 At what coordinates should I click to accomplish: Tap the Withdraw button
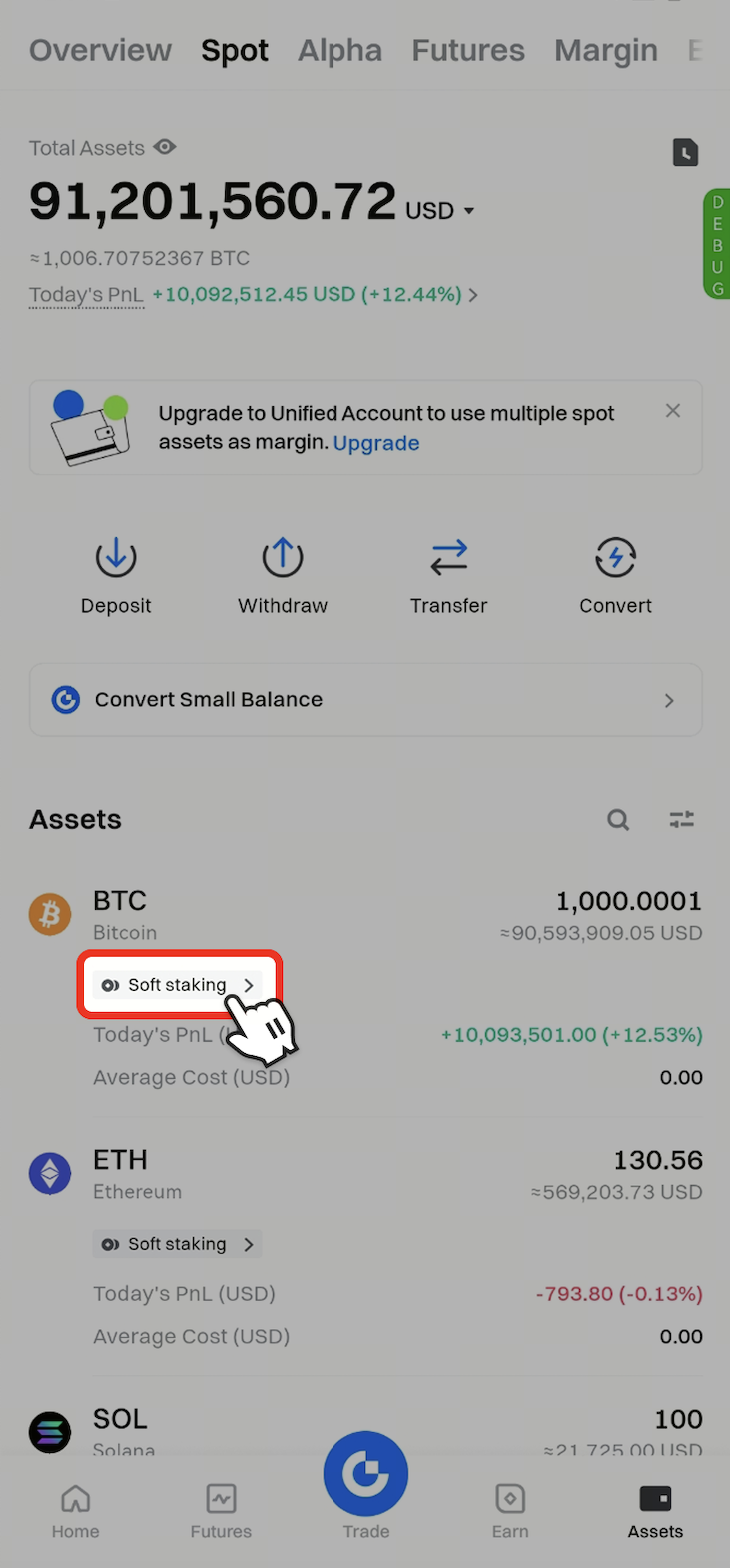click(x=283, y=577)
